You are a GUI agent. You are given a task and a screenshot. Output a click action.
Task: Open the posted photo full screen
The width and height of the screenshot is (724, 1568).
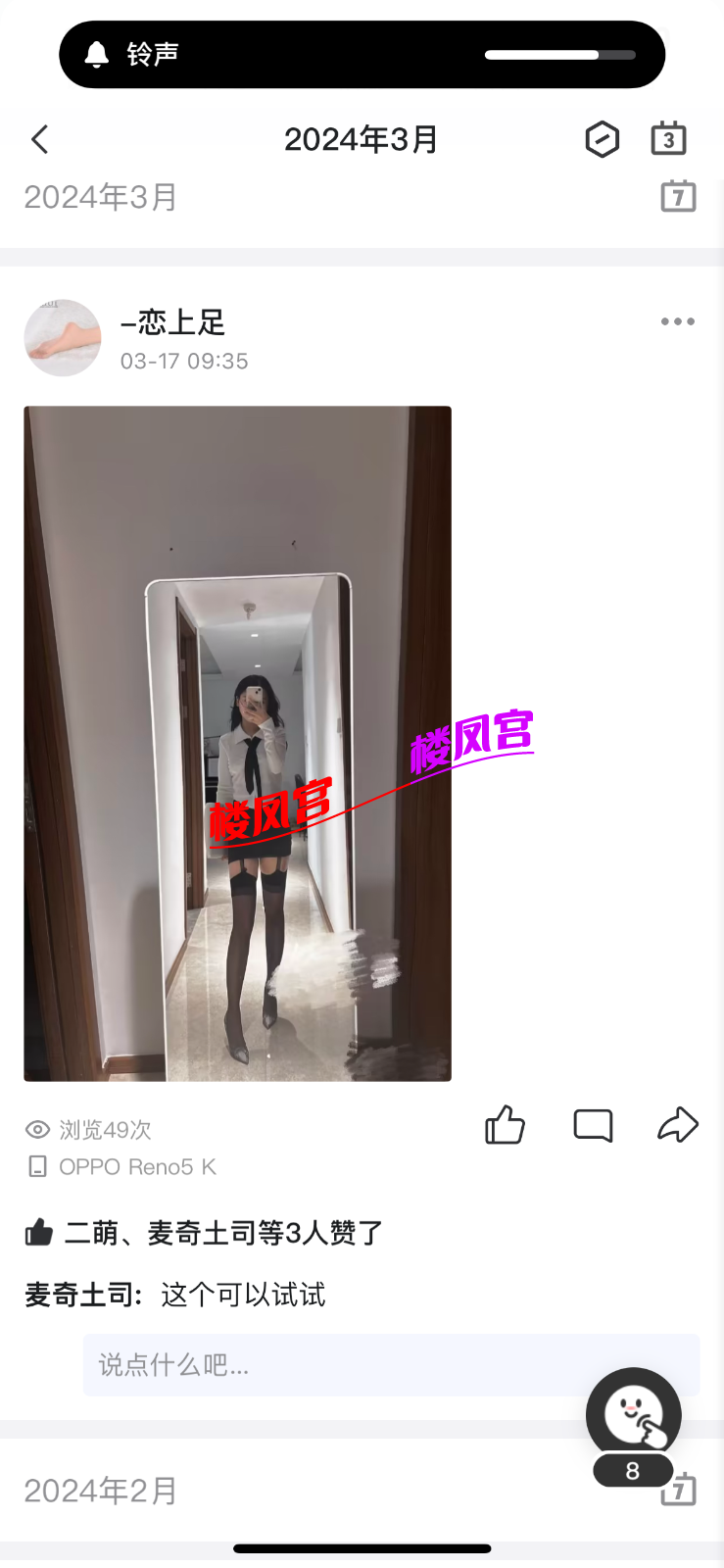click(x=237, y=743)
